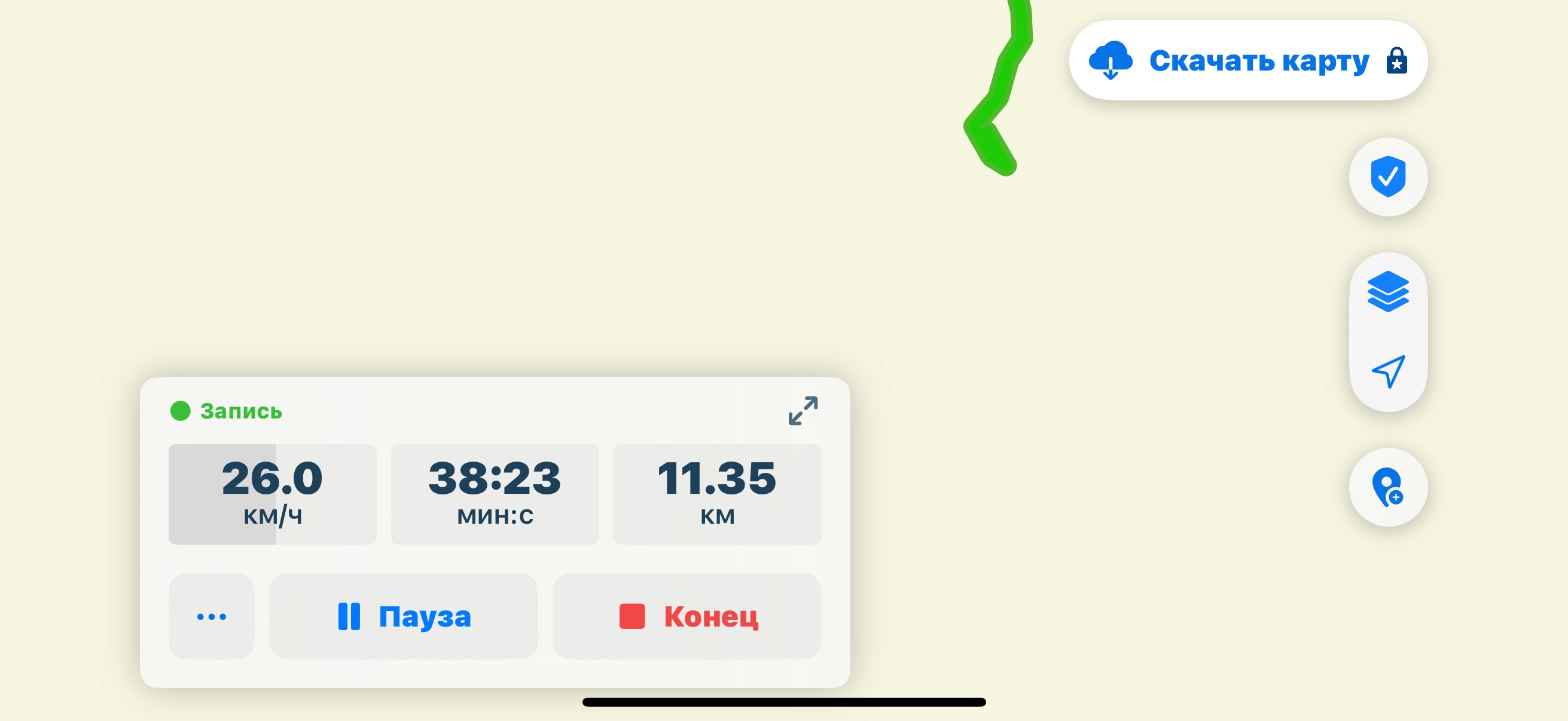Viewport: 1568px width, 721px height.
Task: Expand the recording panel to full view
Action: point(803,411)
